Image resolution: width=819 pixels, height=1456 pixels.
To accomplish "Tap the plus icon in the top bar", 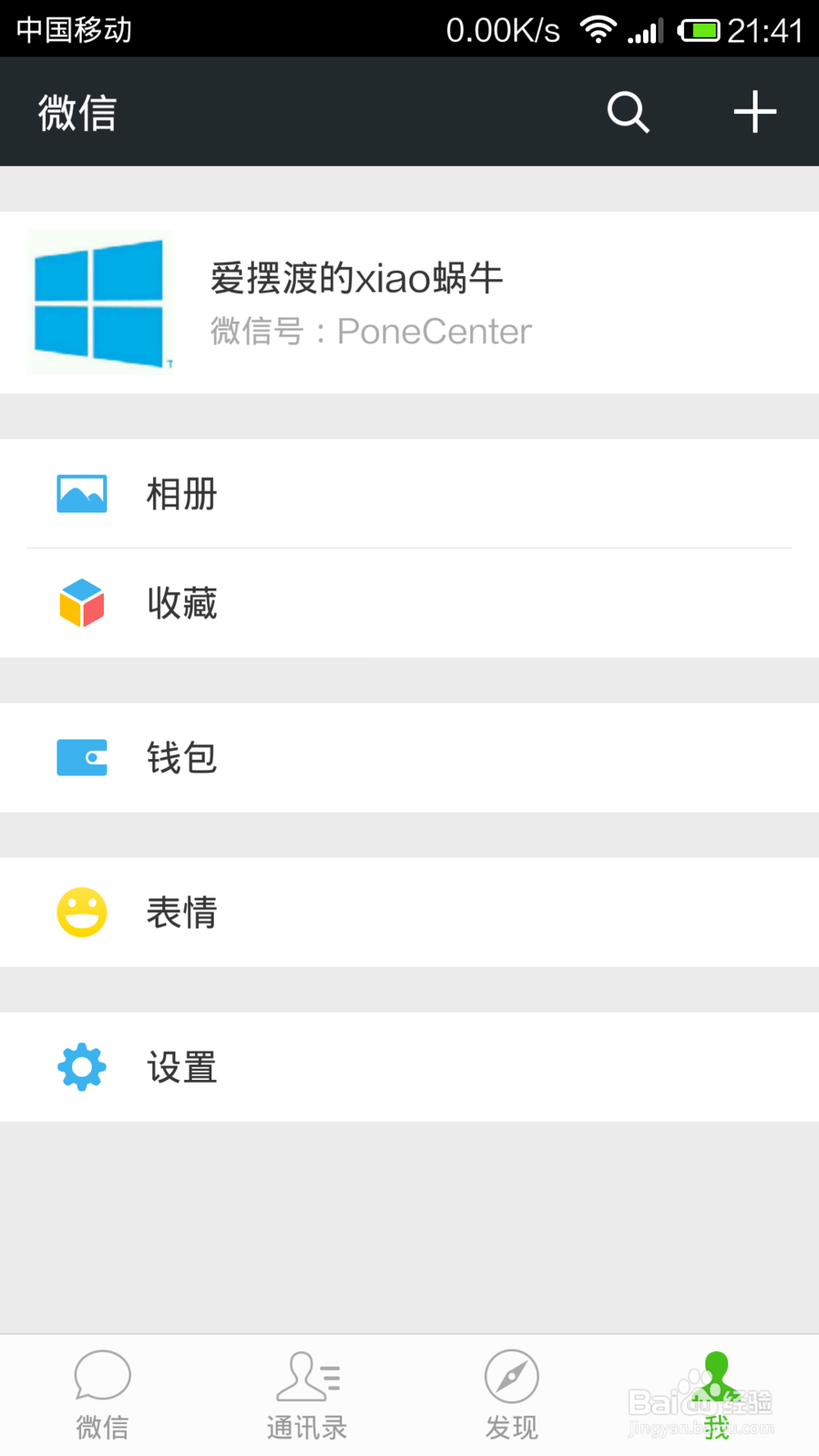I will coord(754,111).
